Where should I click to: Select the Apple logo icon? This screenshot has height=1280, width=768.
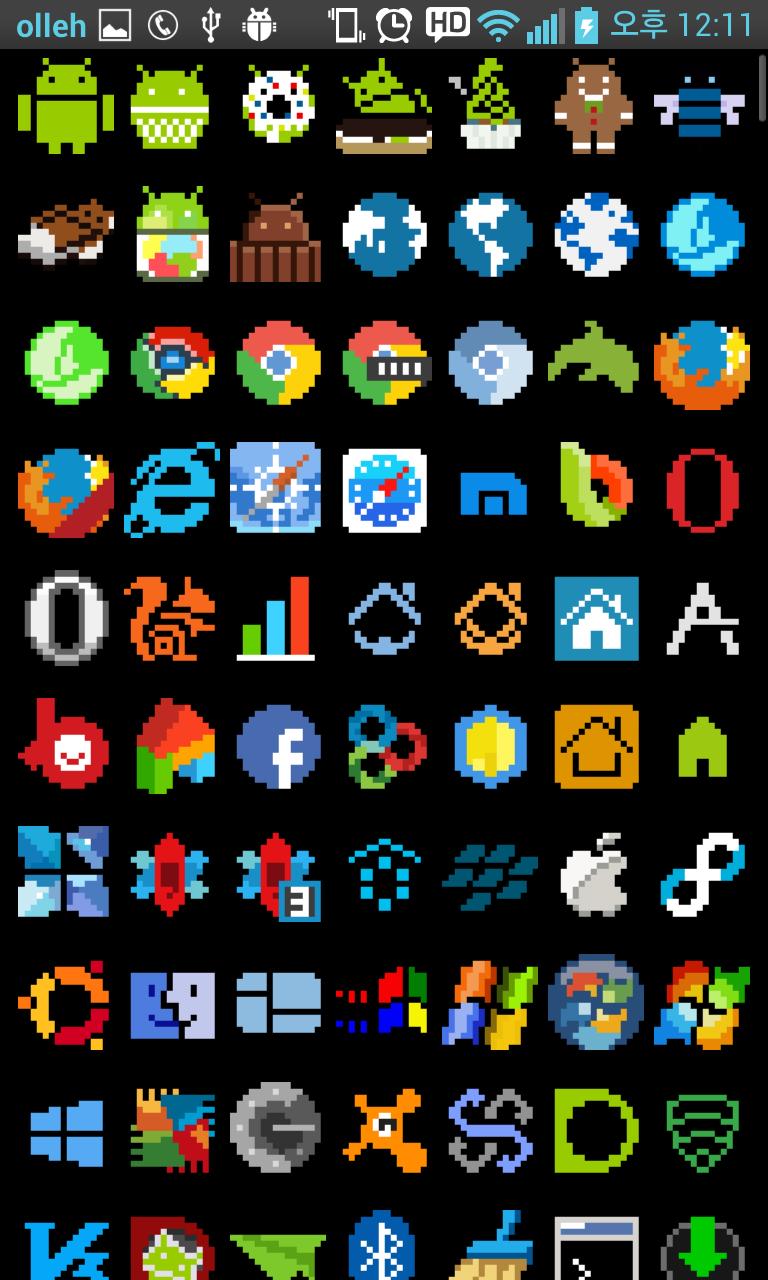coord(595,872)
